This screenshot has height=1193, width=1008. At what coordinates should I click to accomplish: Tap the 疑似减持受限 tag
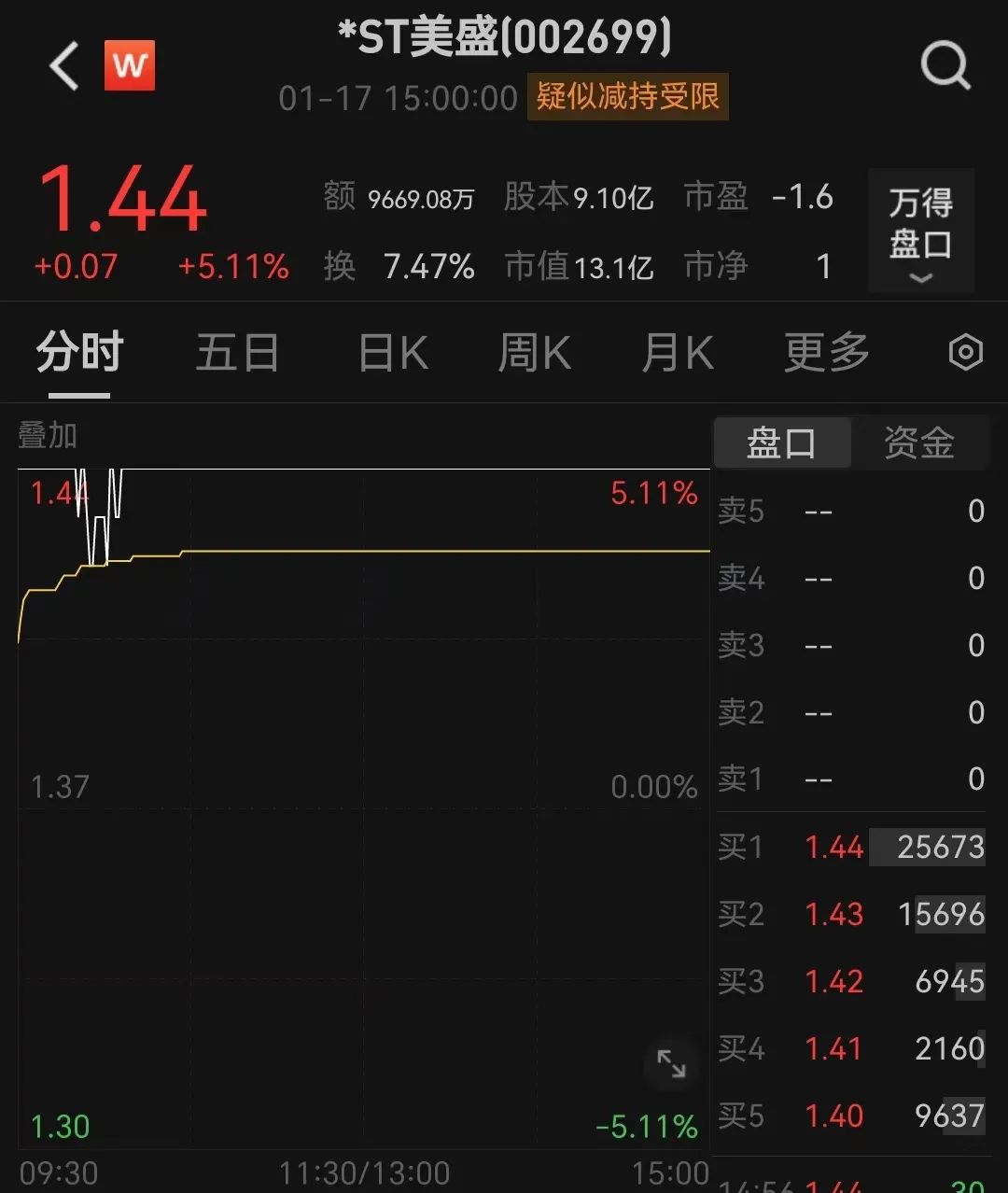[x=627, y=97]
